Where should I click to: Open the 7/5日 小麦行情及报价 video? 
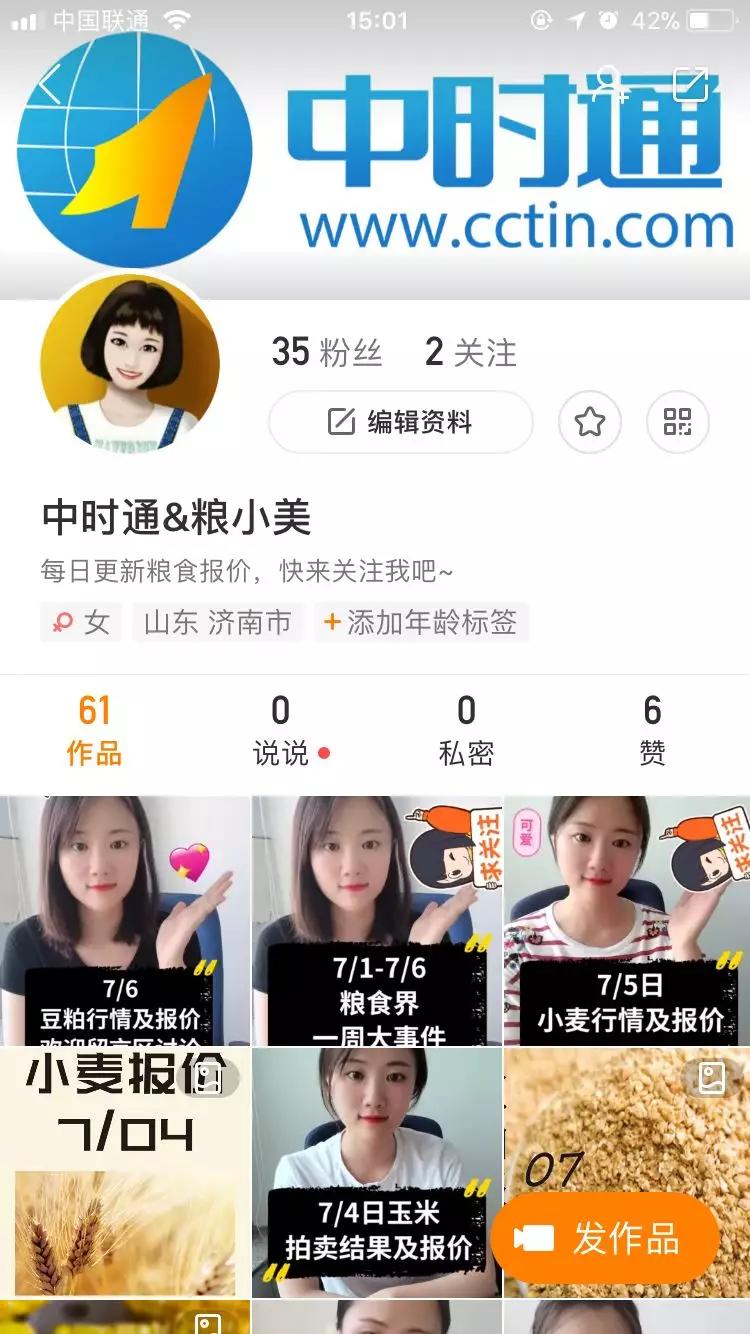point(627,920)
